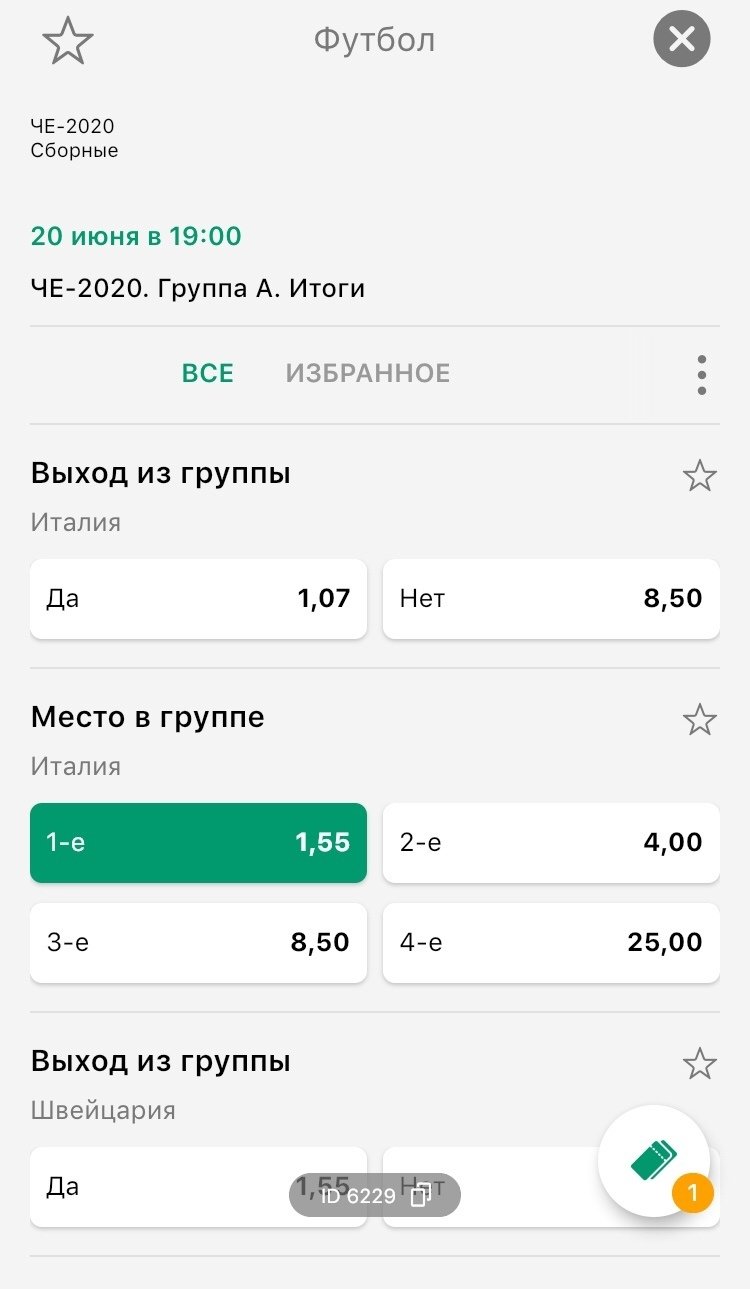
Task: Copy the ID 6229 label
Action: 421,1195
